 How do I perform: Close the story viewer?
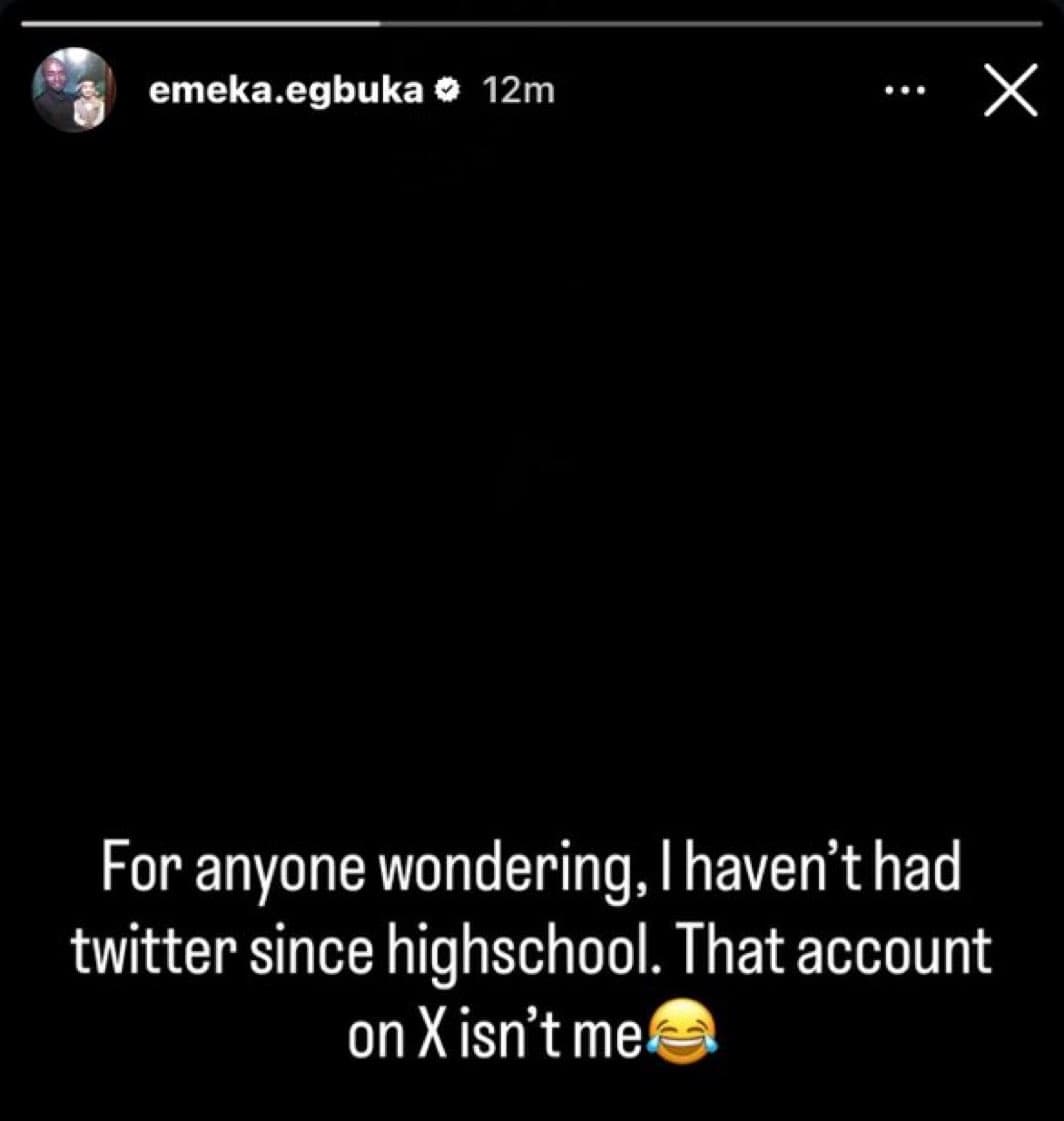tap(1010, 93)
